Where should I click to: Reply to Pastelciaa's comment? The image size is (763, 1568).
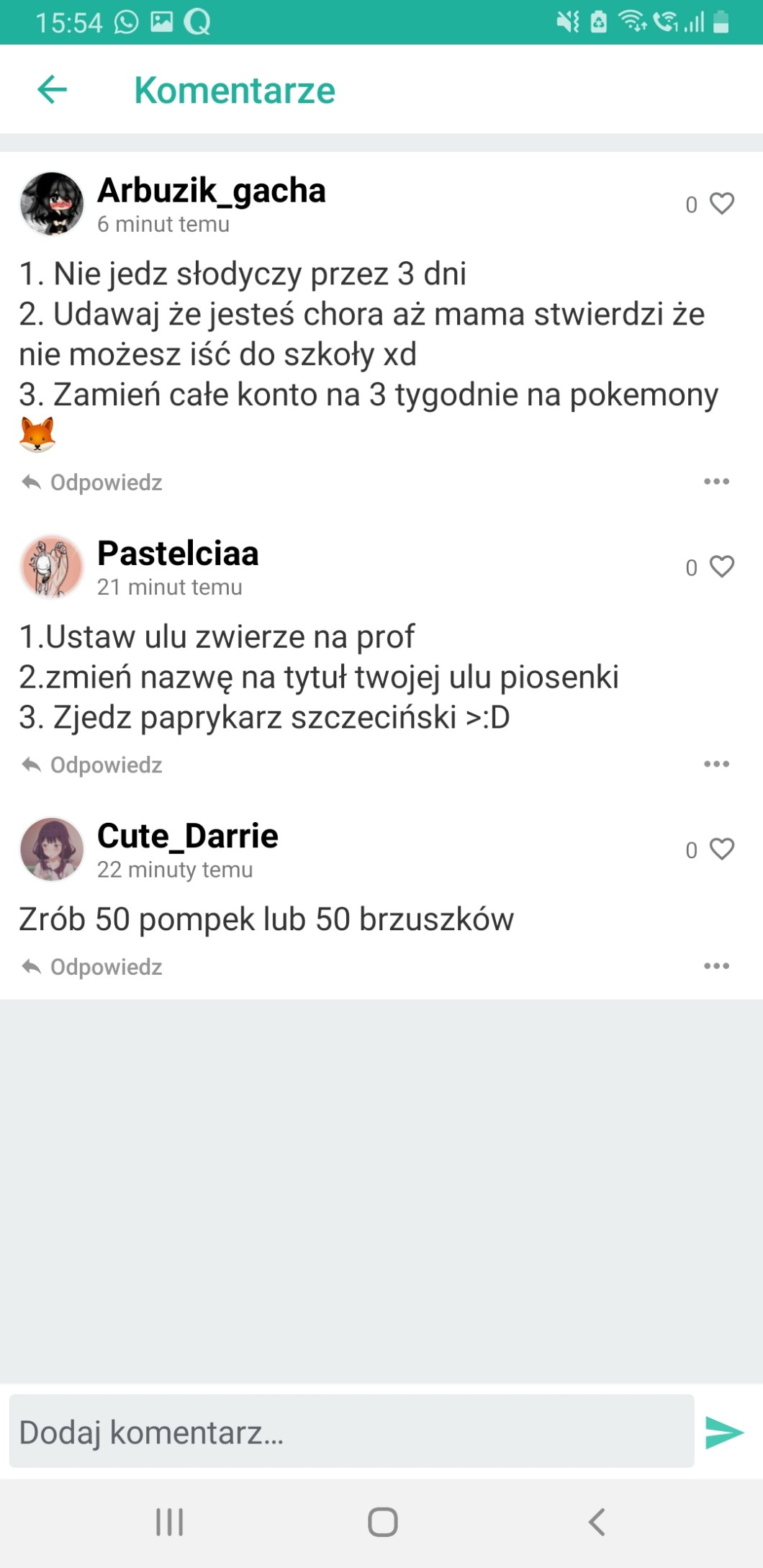click(92, 765)
